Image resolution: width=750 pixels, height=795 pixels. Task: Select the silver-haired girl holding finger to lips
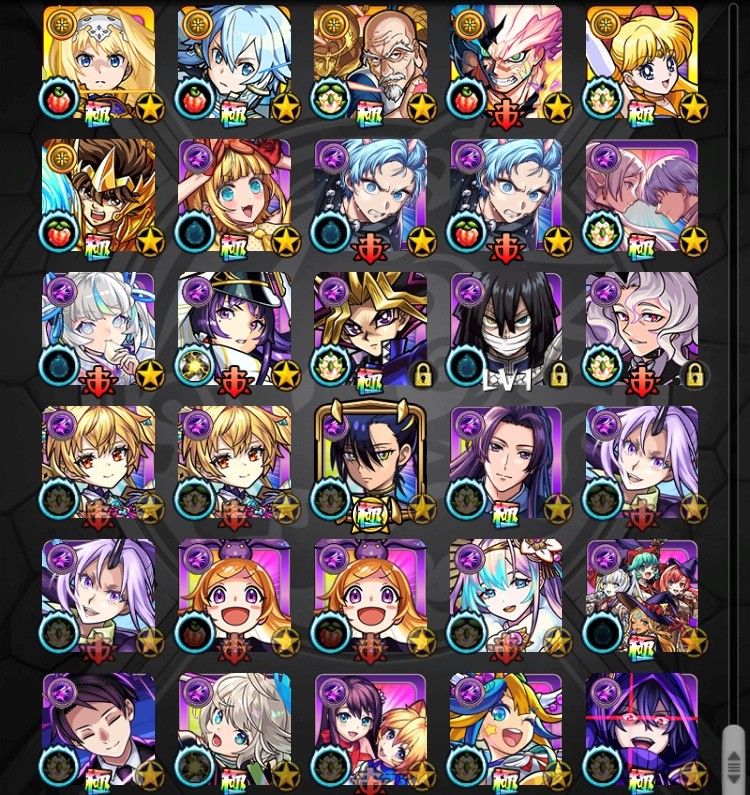98,329
